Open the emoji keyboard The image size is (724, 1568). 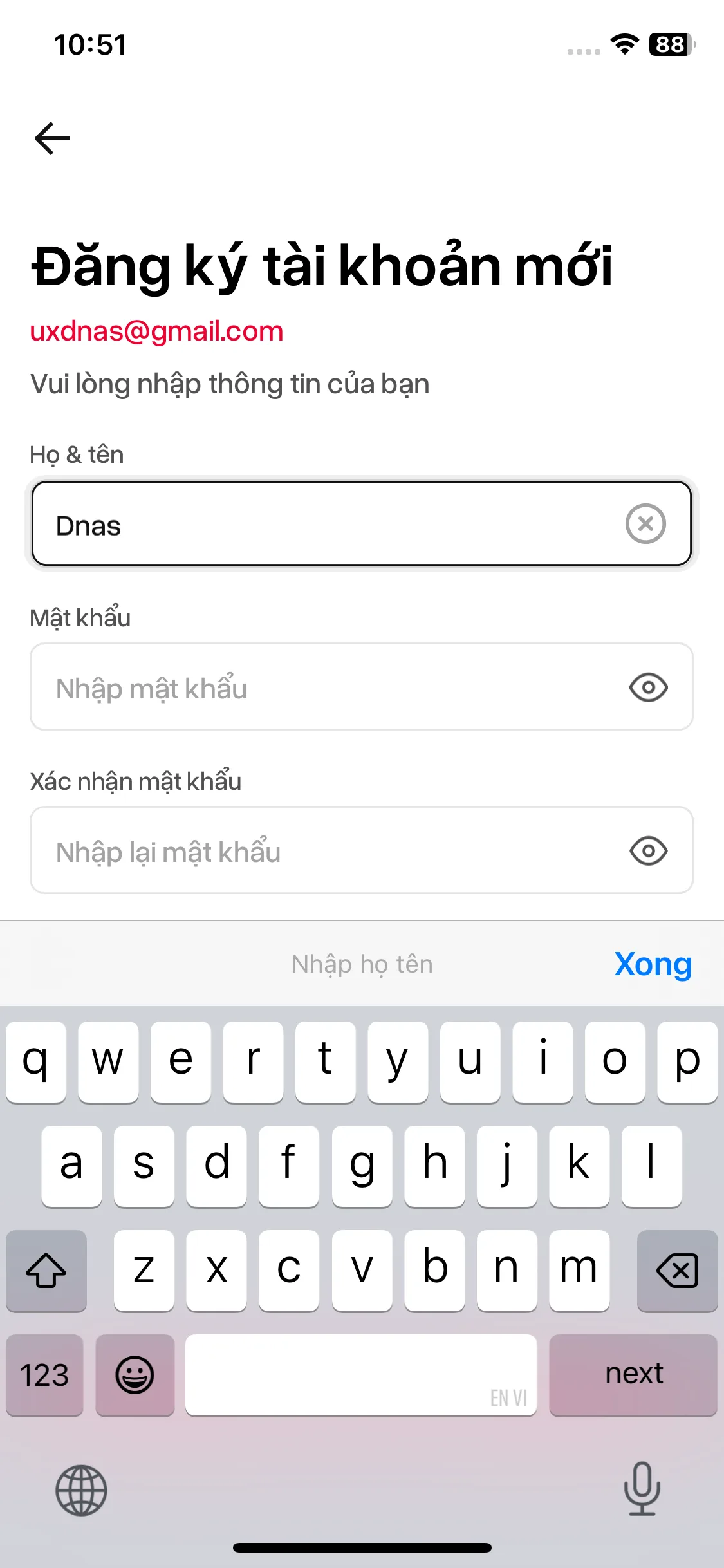pos(135,1375)
